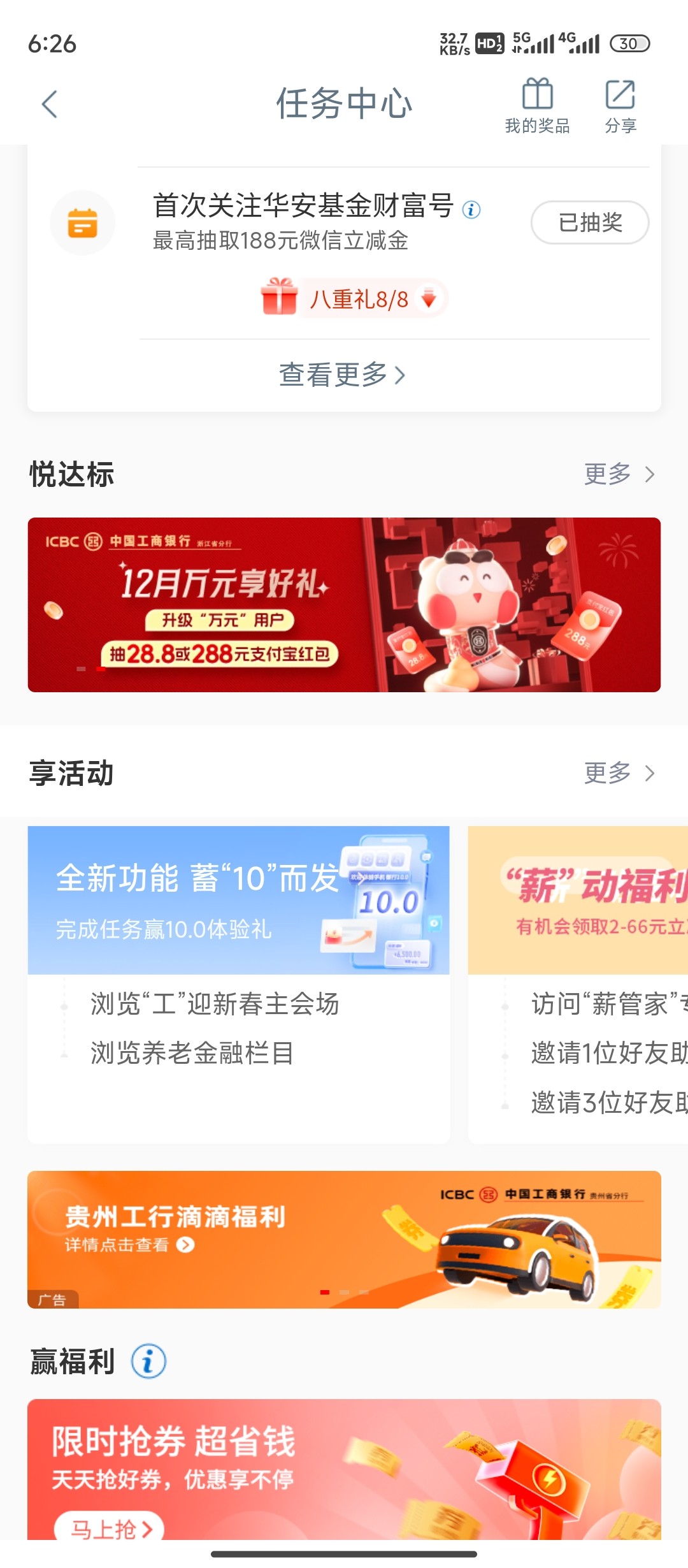Tap the 已抽奖 button
This screenshot has height=1568, width=688.
point(590,222)
